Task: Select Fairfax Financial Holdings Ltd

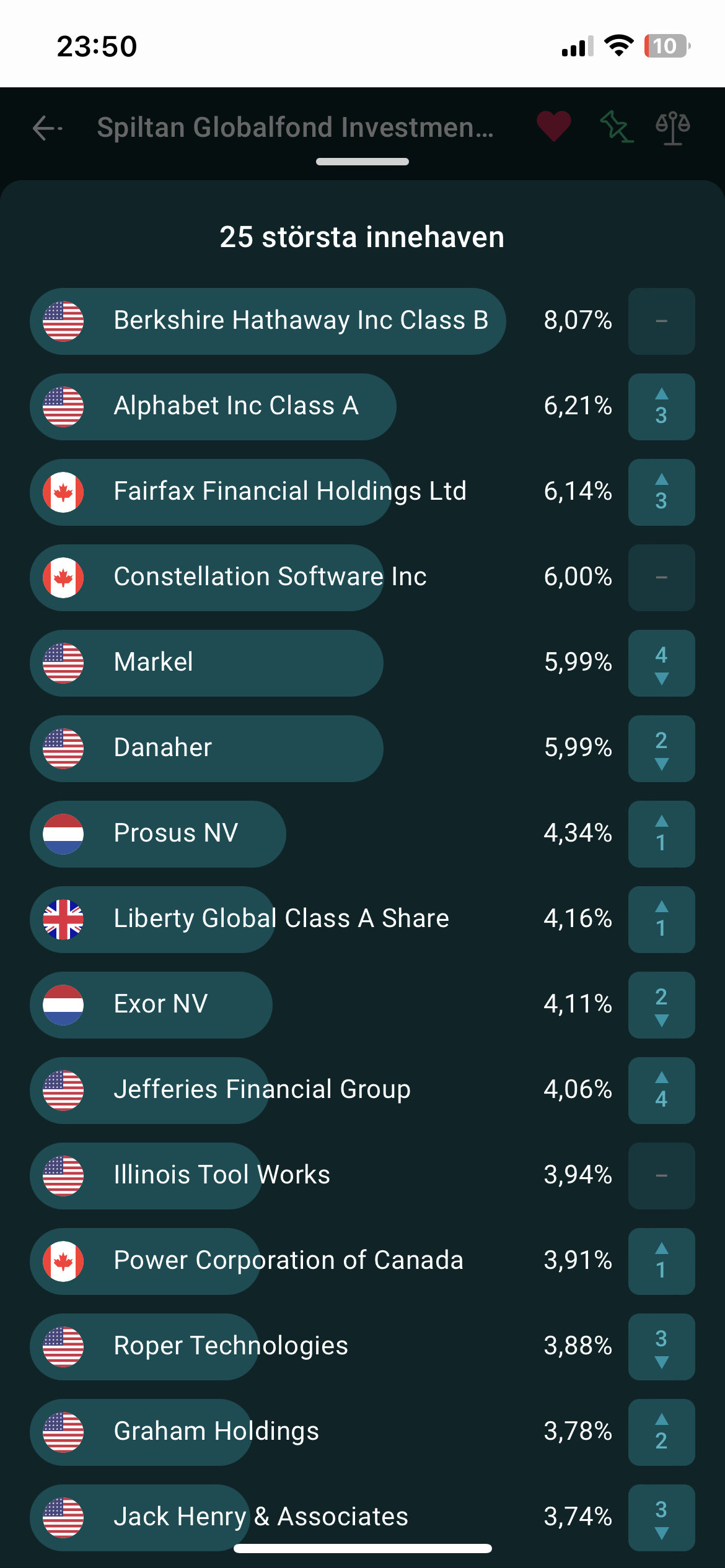Action: click(x=289, y=492)
